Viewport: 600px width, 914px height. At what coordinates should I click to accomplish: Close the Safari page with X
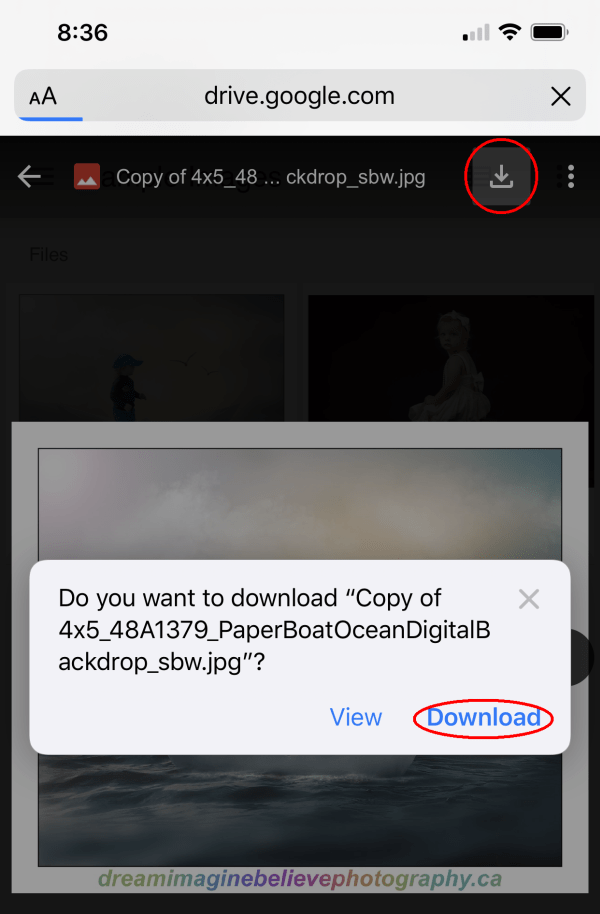[561, 97]
